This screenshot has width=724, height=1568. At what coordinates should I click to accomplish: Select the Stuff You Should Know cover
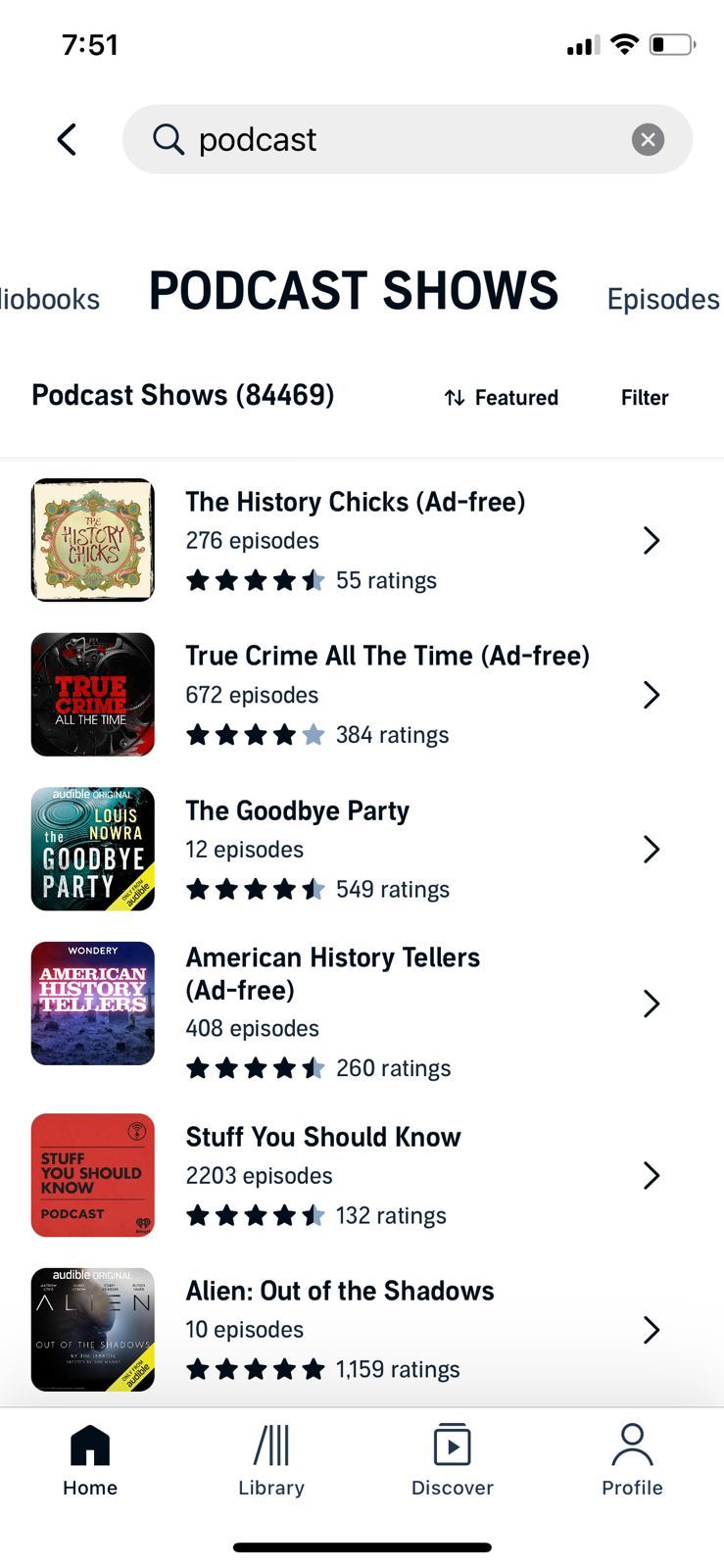(x=92, y=1175)
